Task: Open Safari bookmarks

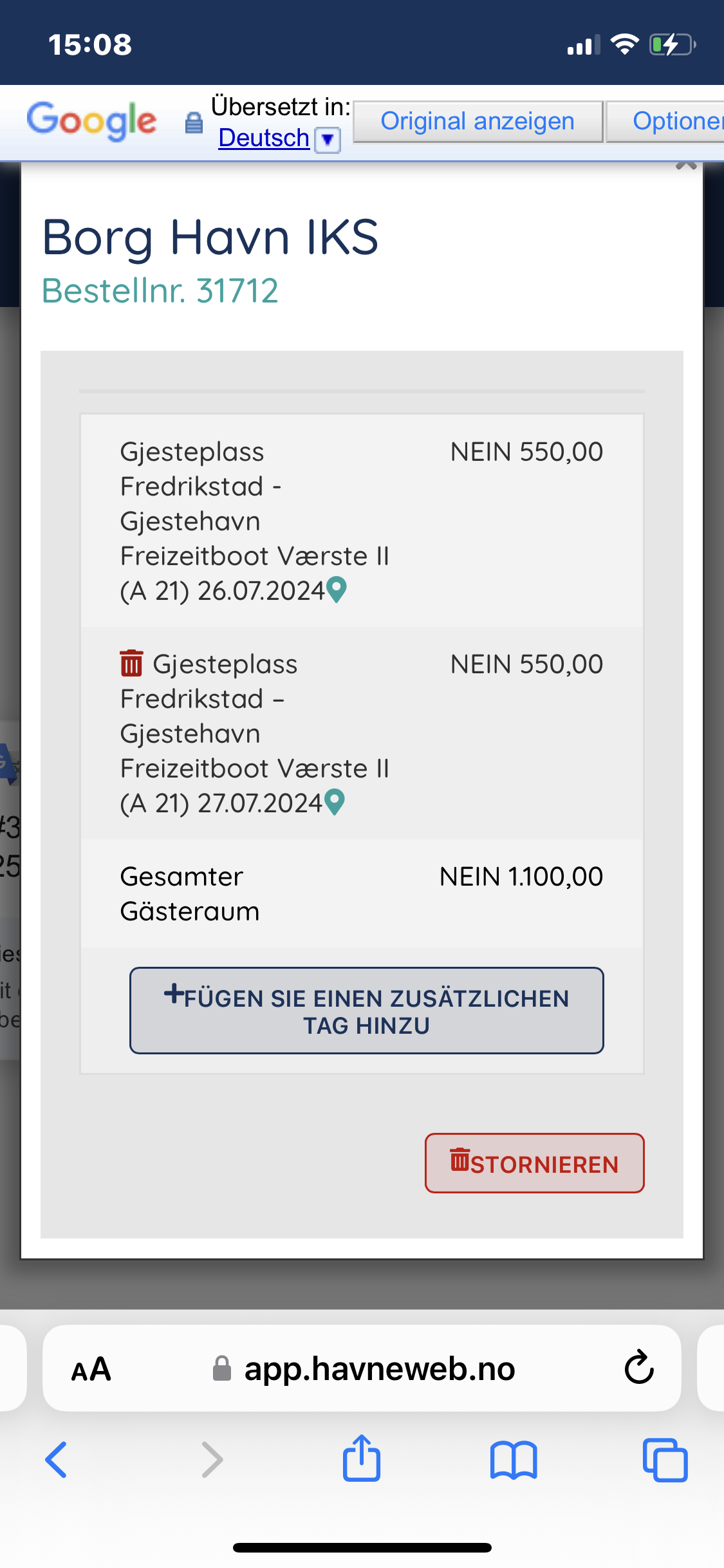Action: click(513, 1459)
